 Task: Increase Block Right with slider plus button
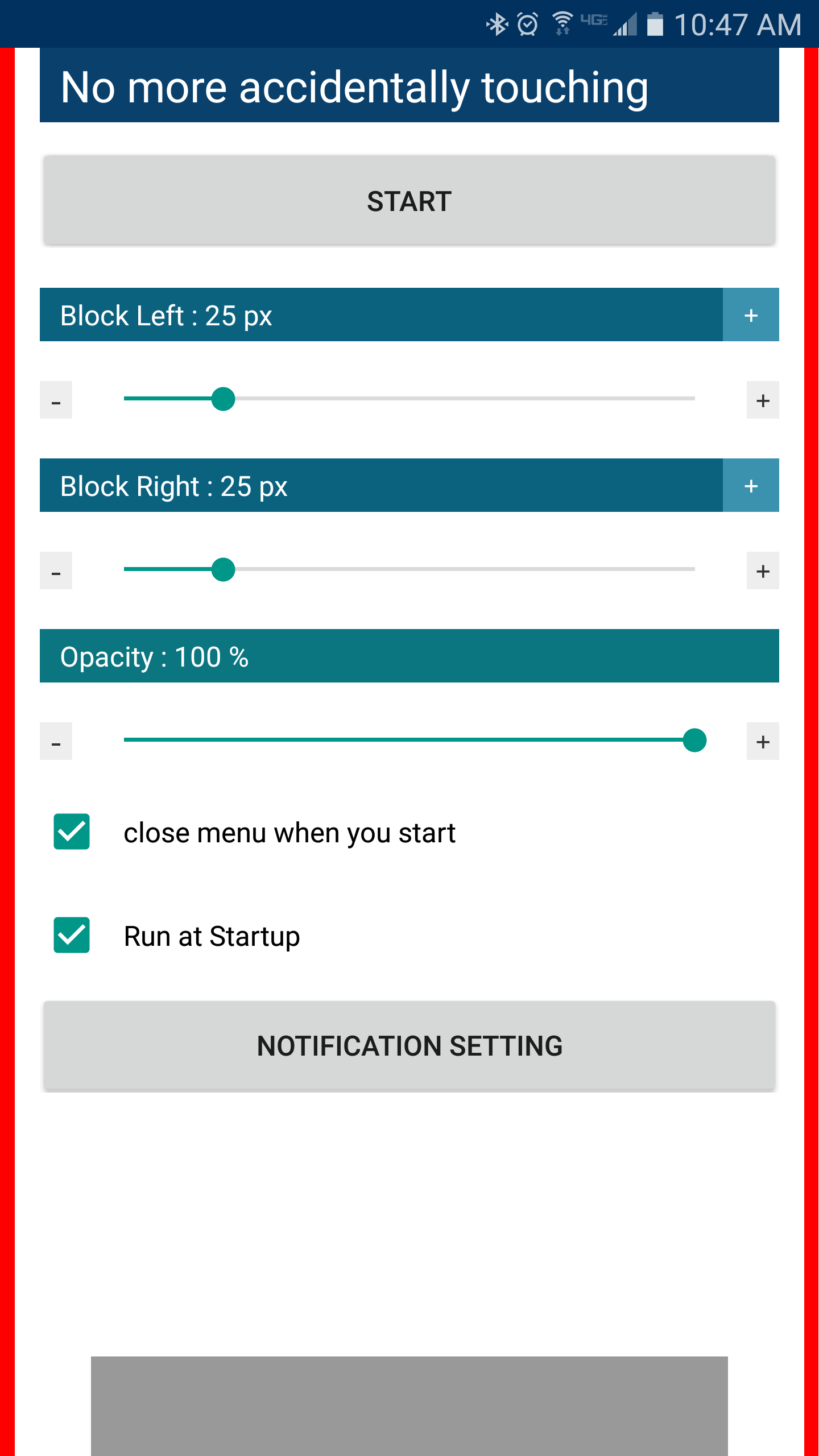[763, 570]
